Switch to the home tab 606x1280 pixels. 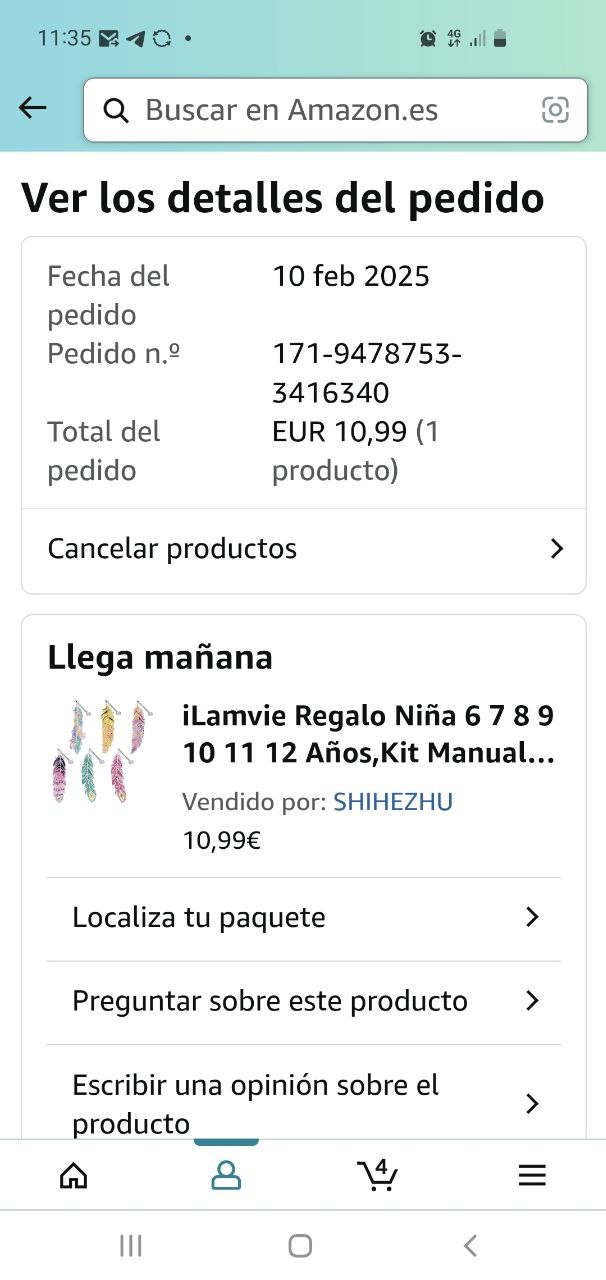[74, 1176]
